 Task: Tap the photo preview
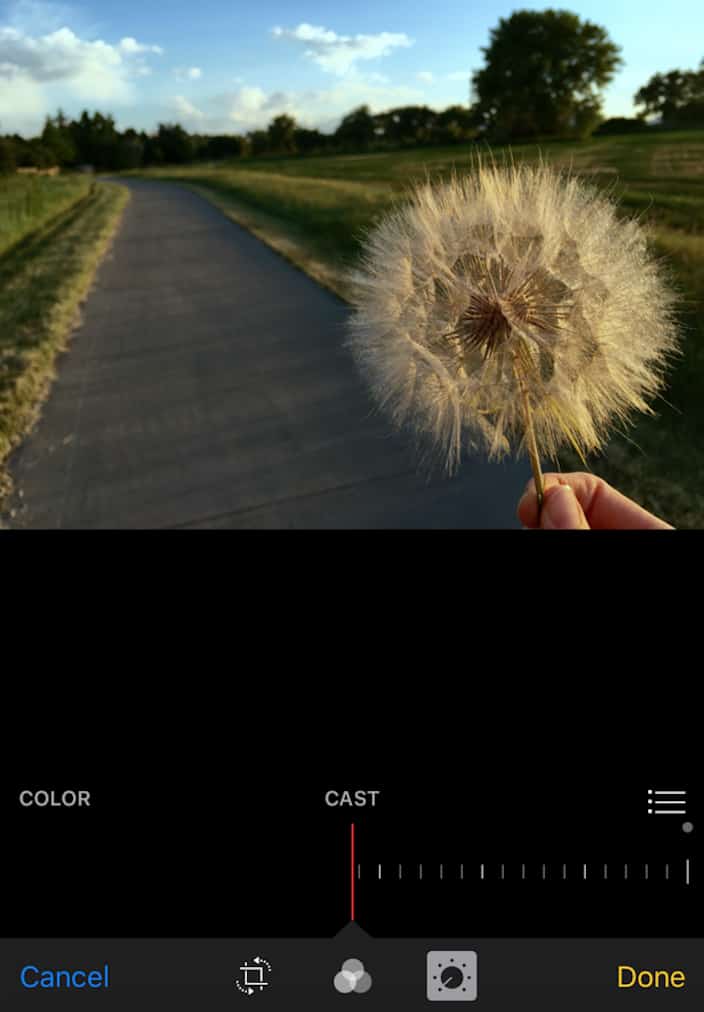pos(352,265)
